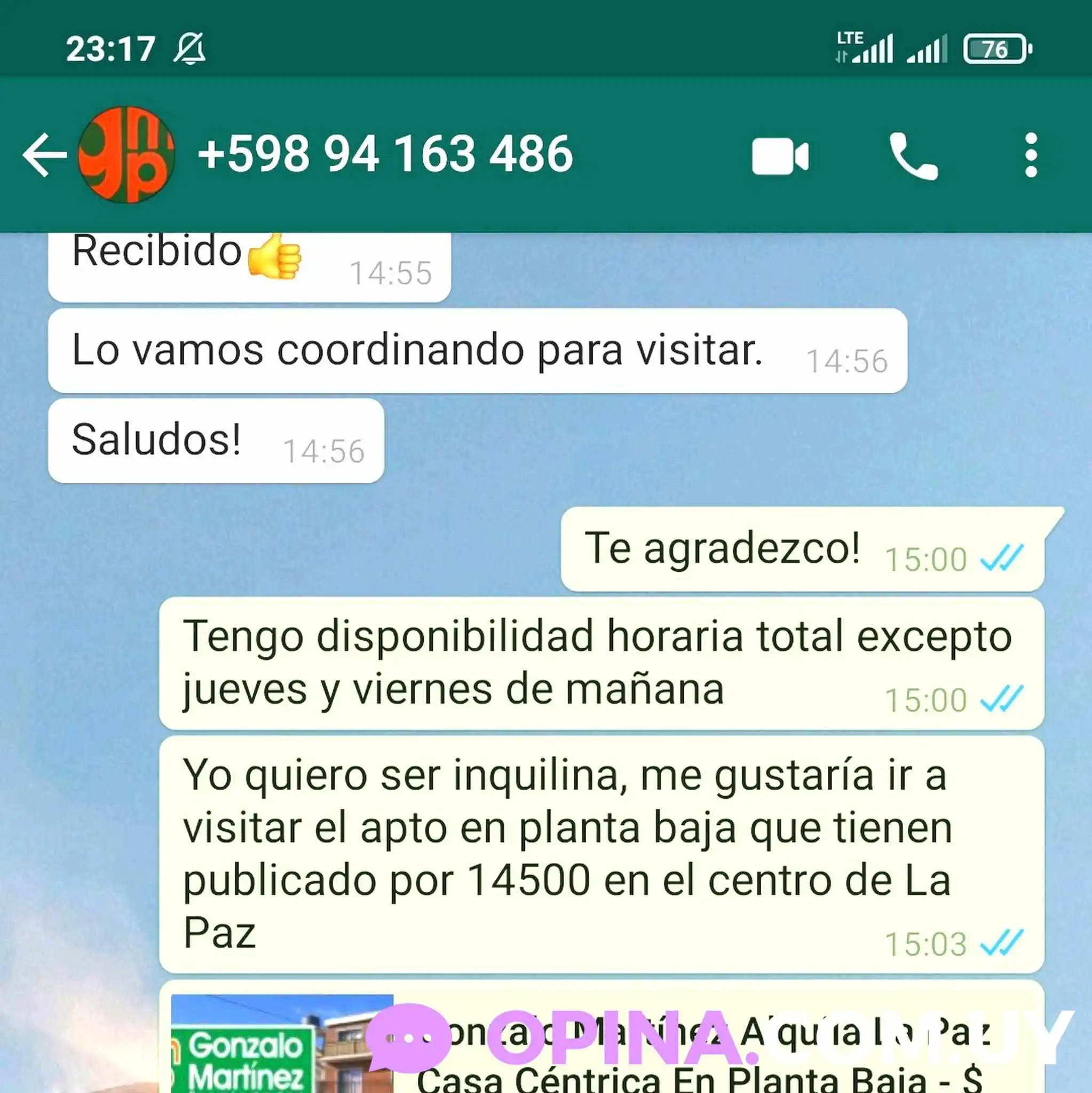Start a video call

tap(780, 156)
